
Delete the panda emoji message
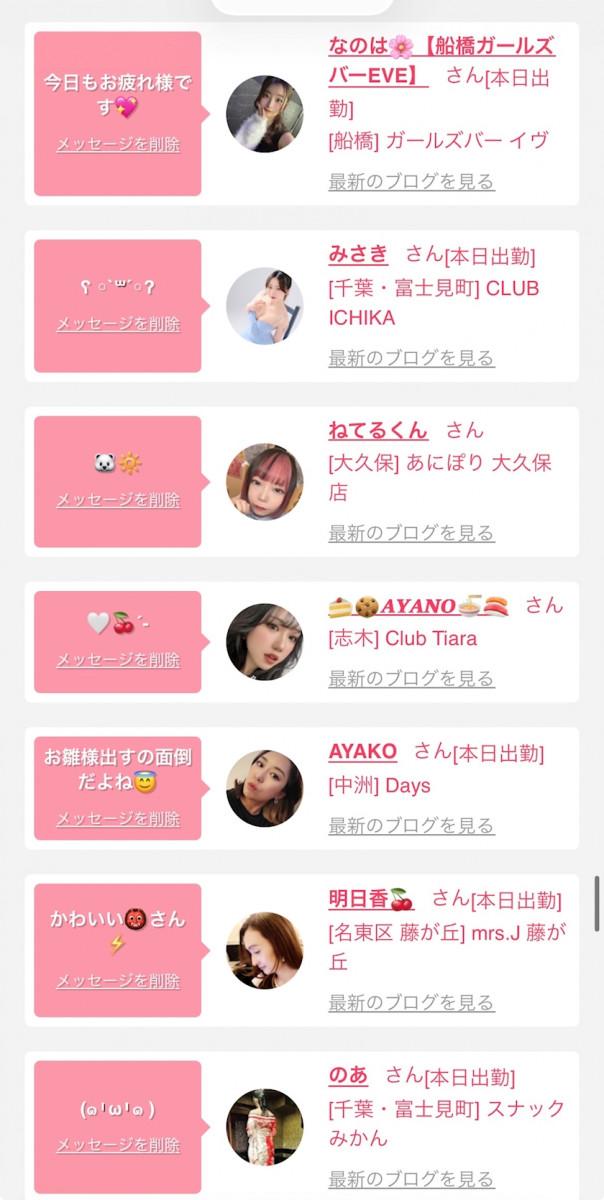click(x=118, y=500)
